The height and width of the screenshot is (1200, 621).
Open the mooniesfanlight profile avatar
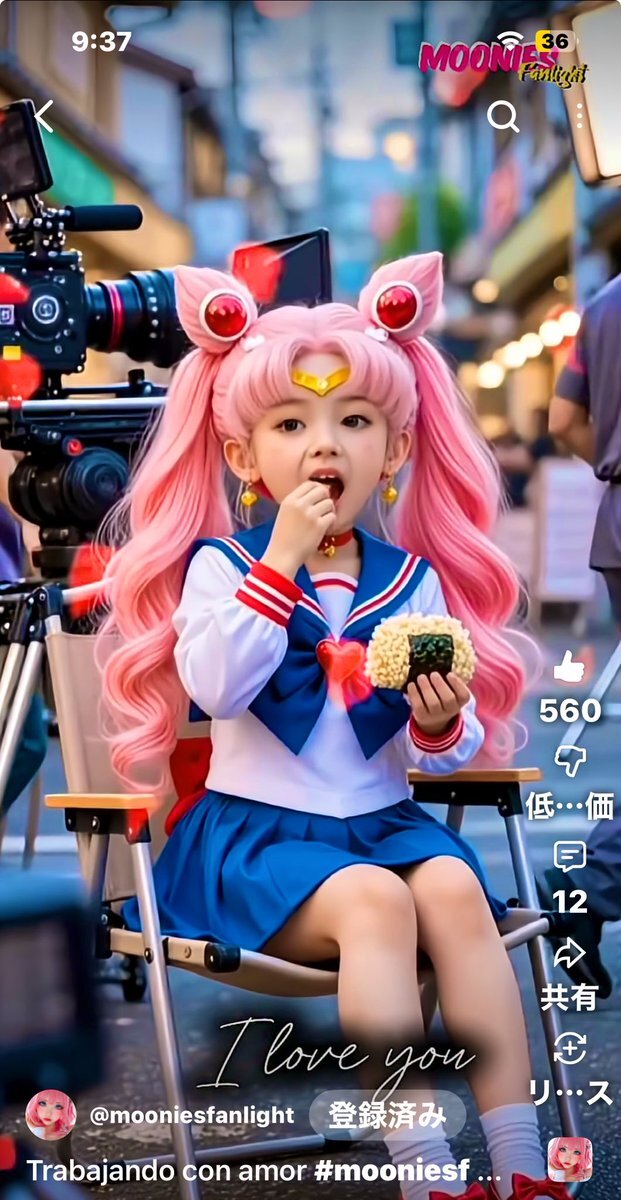coord(51,1115)
